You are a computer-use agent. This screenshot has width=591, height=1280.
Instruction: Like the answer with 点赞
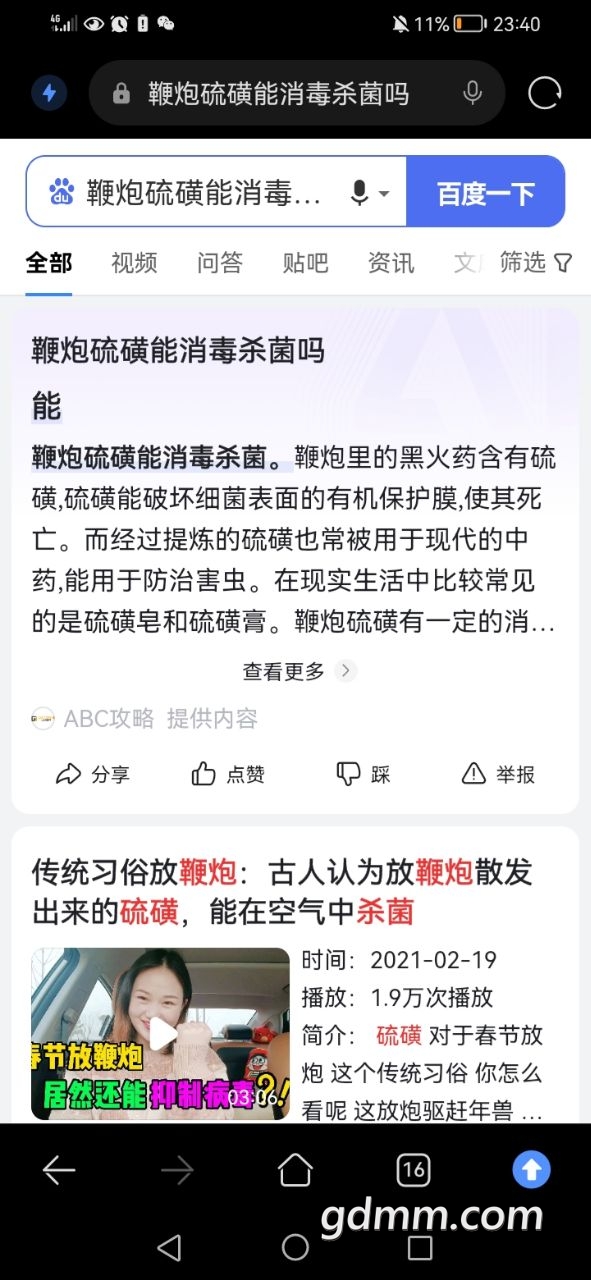coord(228,774)
